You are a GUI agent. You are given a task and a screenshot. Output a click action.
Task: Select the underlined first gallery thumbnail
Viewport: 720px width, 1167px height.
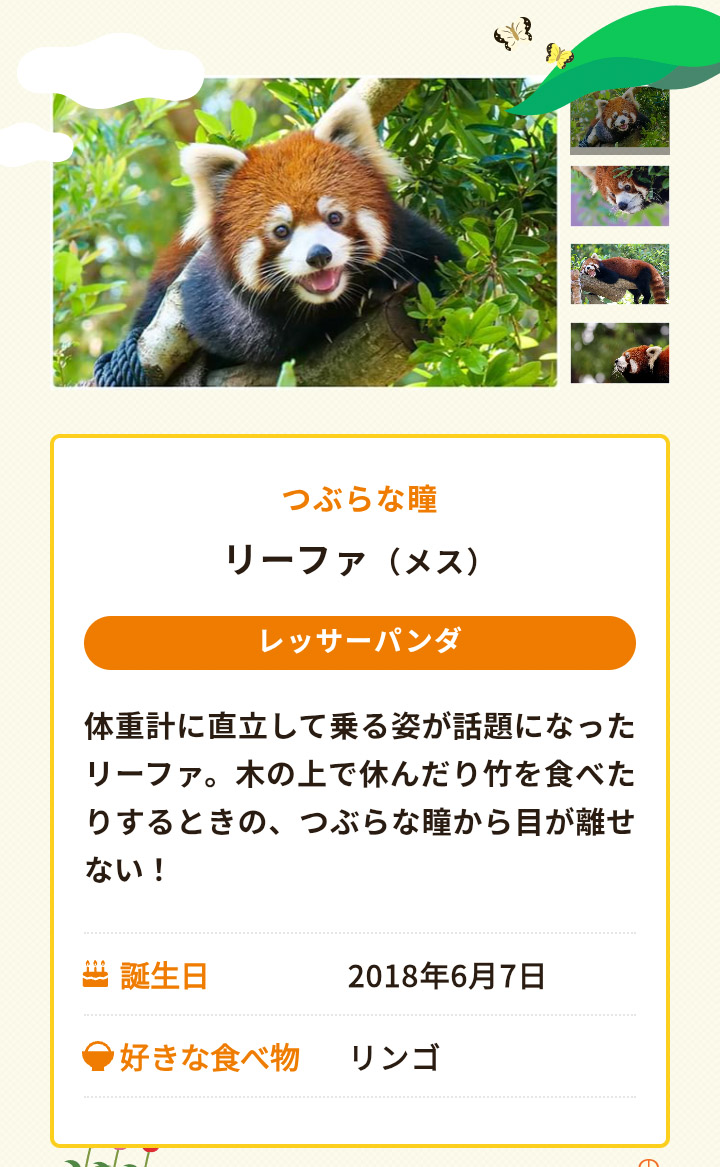(x=619, y=119)
